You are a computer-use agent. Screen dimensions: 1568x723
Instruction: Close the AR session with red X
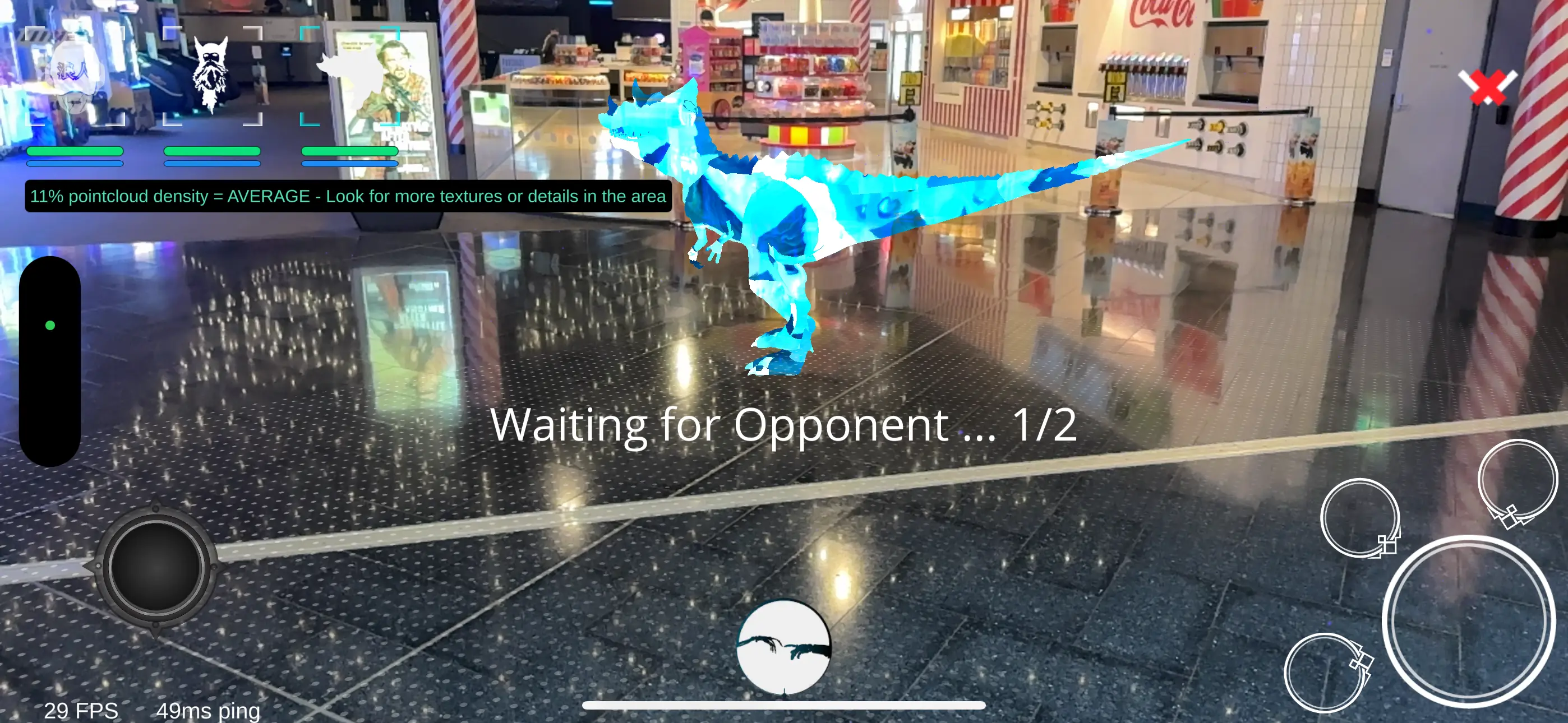click(x=1487, y=87)
